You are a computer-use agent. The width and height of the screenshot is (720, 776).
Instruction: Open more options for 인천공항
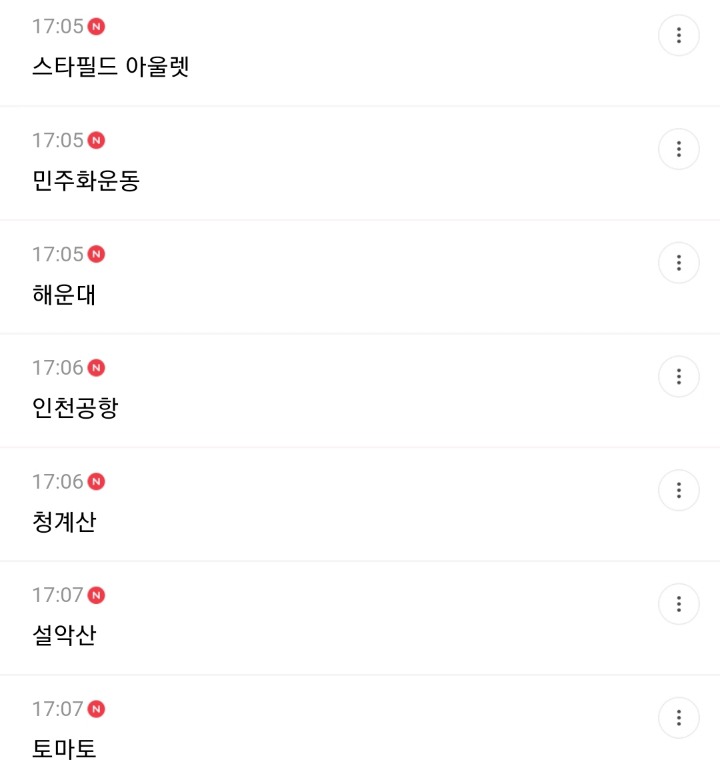pyautogui.click(x=678, y=377)
